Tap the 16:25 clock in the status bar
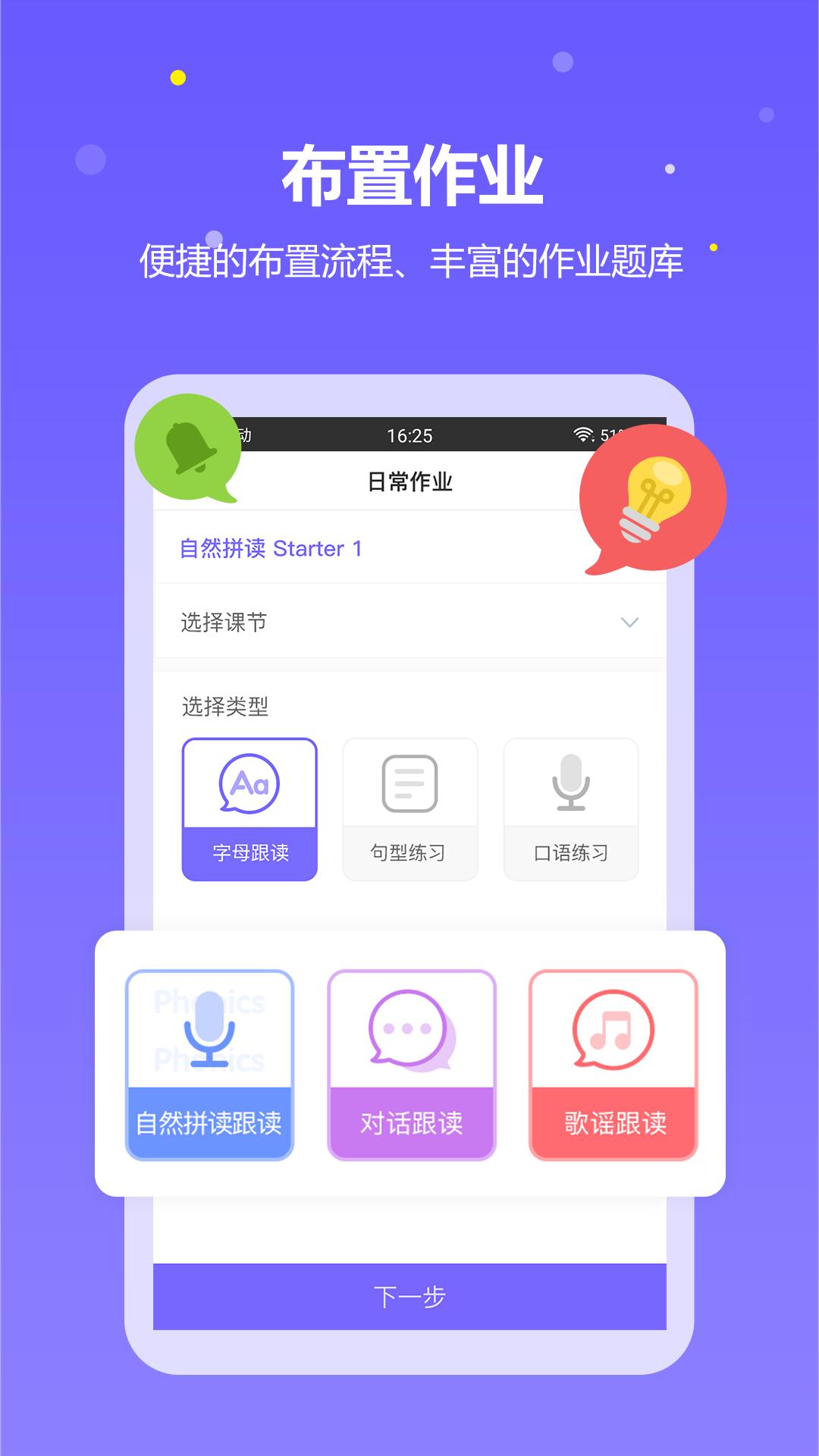The width and height of the screenshot is (819, 1456). click(409, 434)
